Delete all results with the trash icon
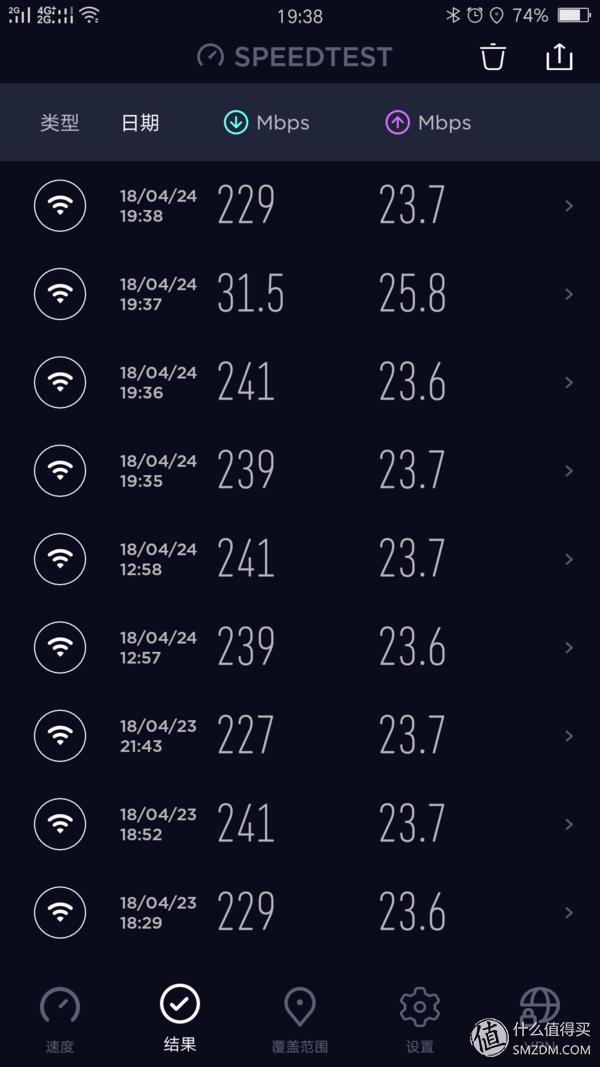Screen dimensions: 600x1067 point(493,57)
